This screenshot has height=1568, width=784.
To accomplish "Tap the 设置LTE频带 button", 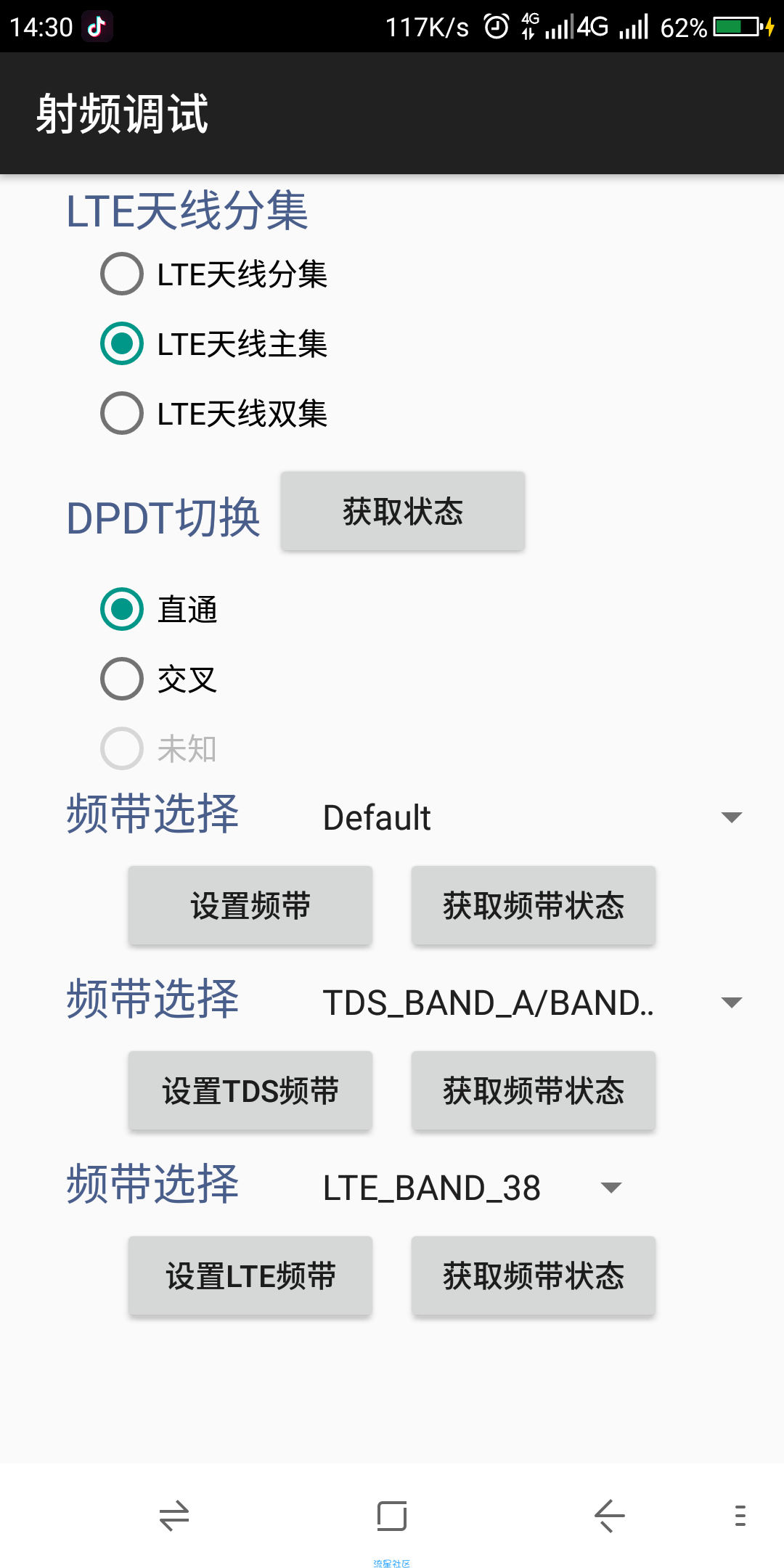I will [250, 1276].
